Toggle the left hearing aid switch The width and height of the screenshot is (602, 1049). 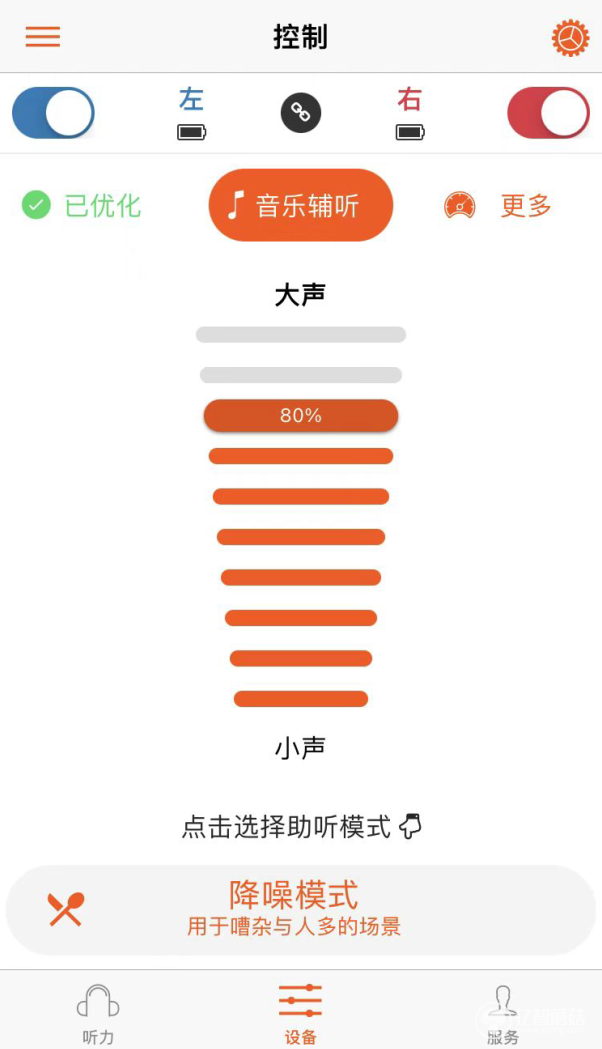click(x=54, y=112)
